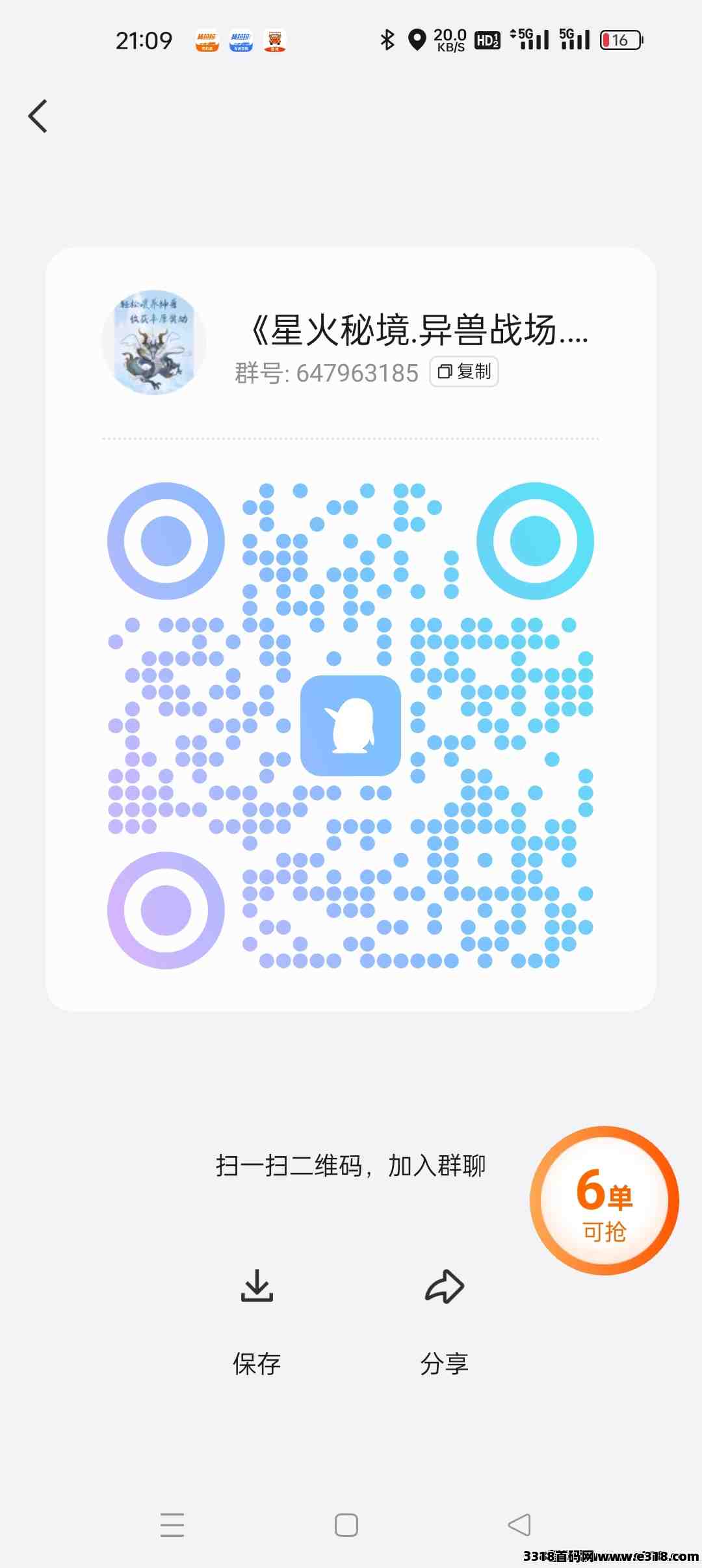The image size is (702, 1568).
Task: Go back using the top-left arrow
Action: click(x=38, y=116)
